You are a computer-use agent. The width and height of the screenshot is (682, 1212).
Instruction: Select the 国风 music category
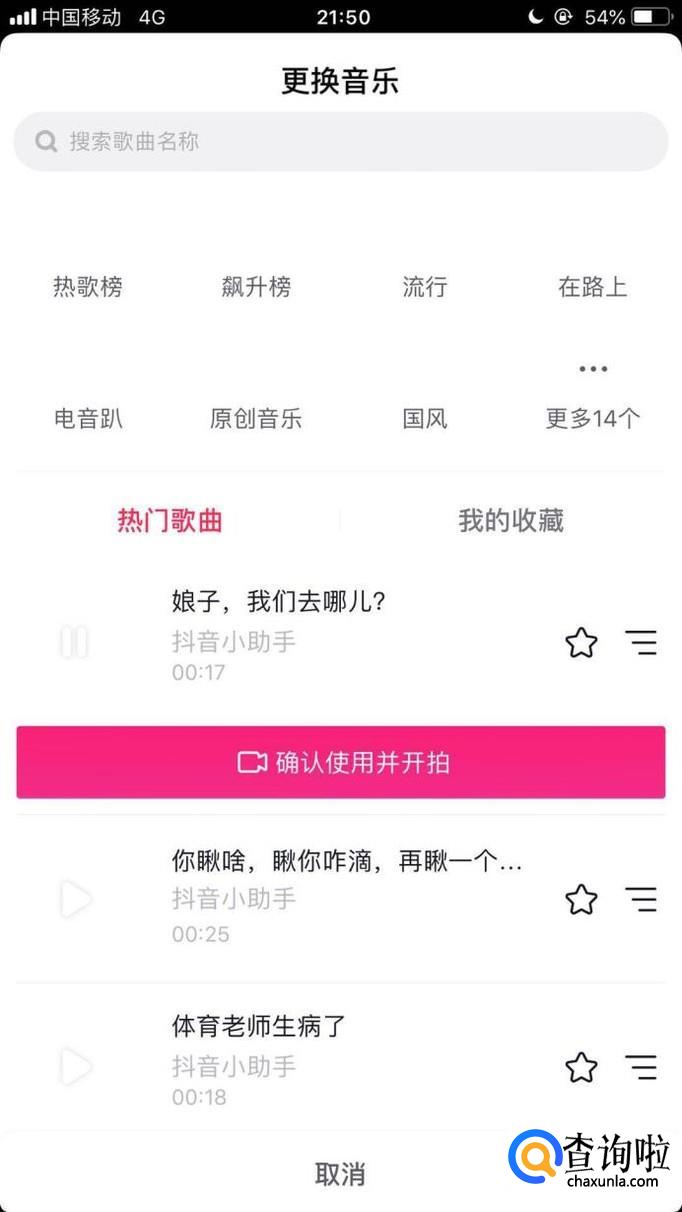coord(424,418)
